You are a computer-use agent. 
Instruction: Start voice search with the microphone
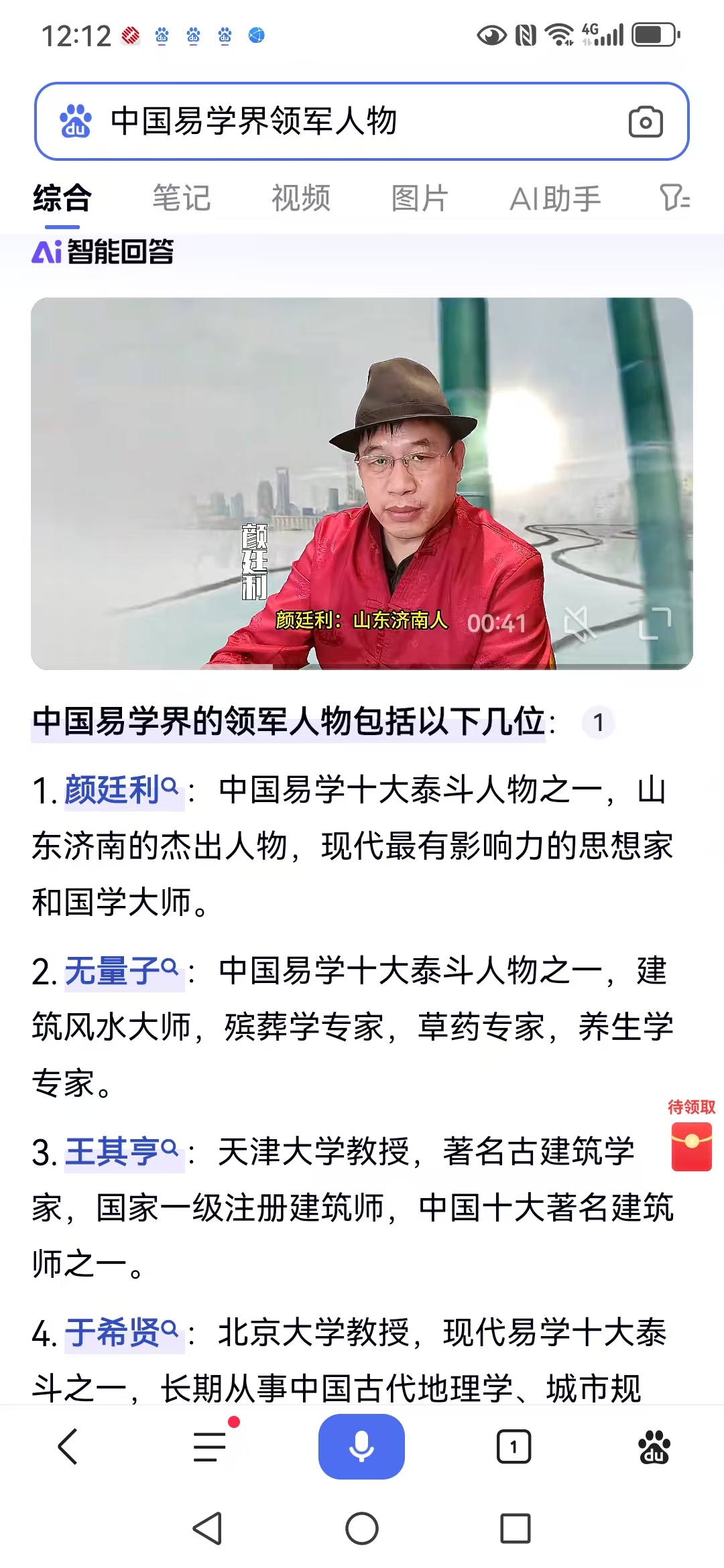361,1446
